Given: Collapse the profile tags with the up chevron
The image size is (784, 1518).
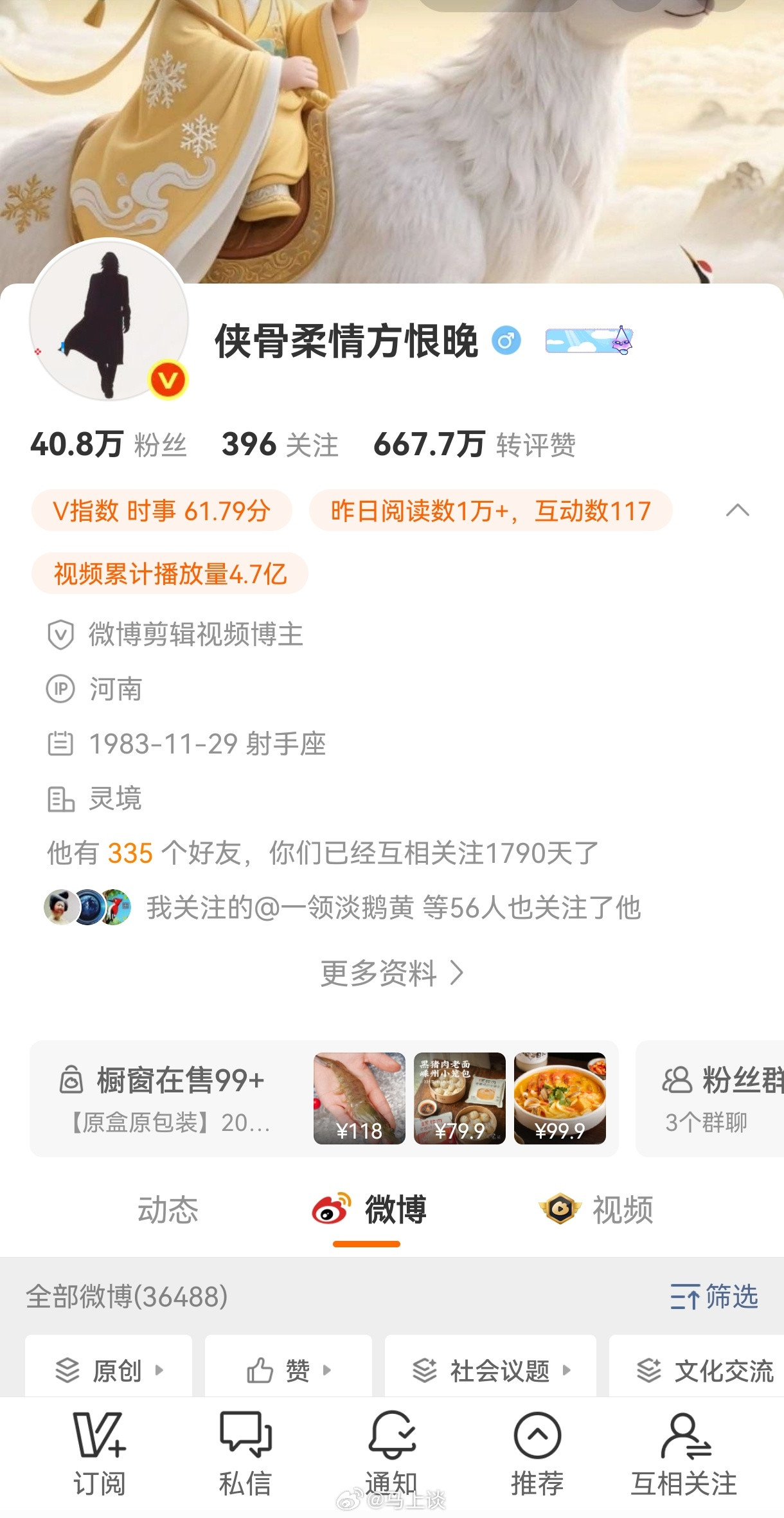Looking at the screenshot, I should [739, 511].
